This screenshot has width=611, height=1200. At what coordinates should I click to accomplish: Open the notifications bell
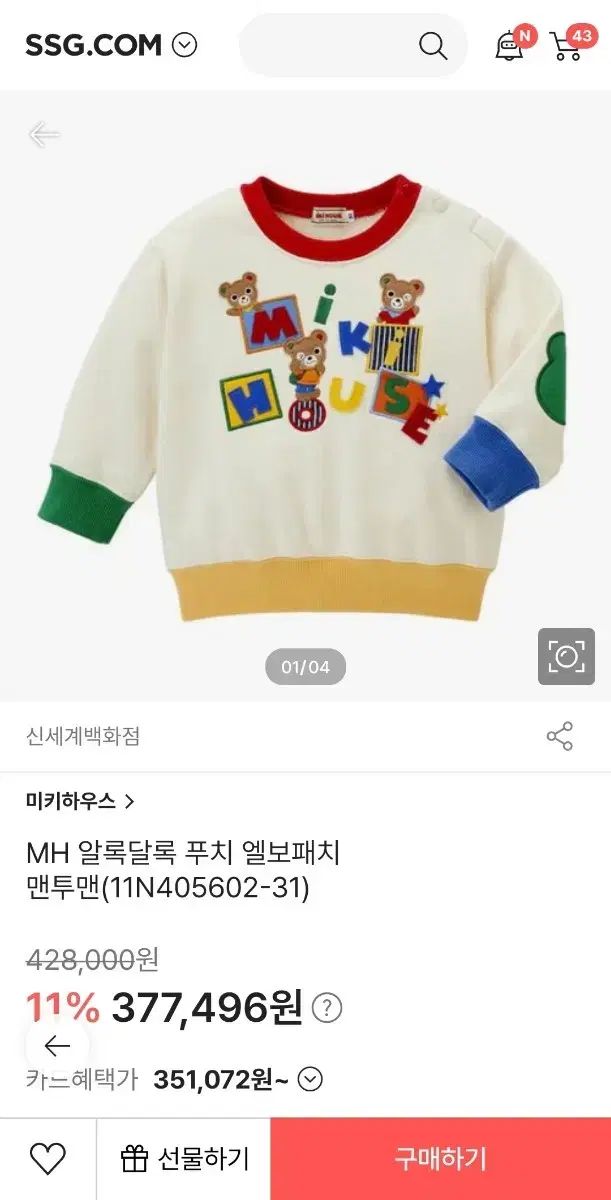[x=510, y=46]
